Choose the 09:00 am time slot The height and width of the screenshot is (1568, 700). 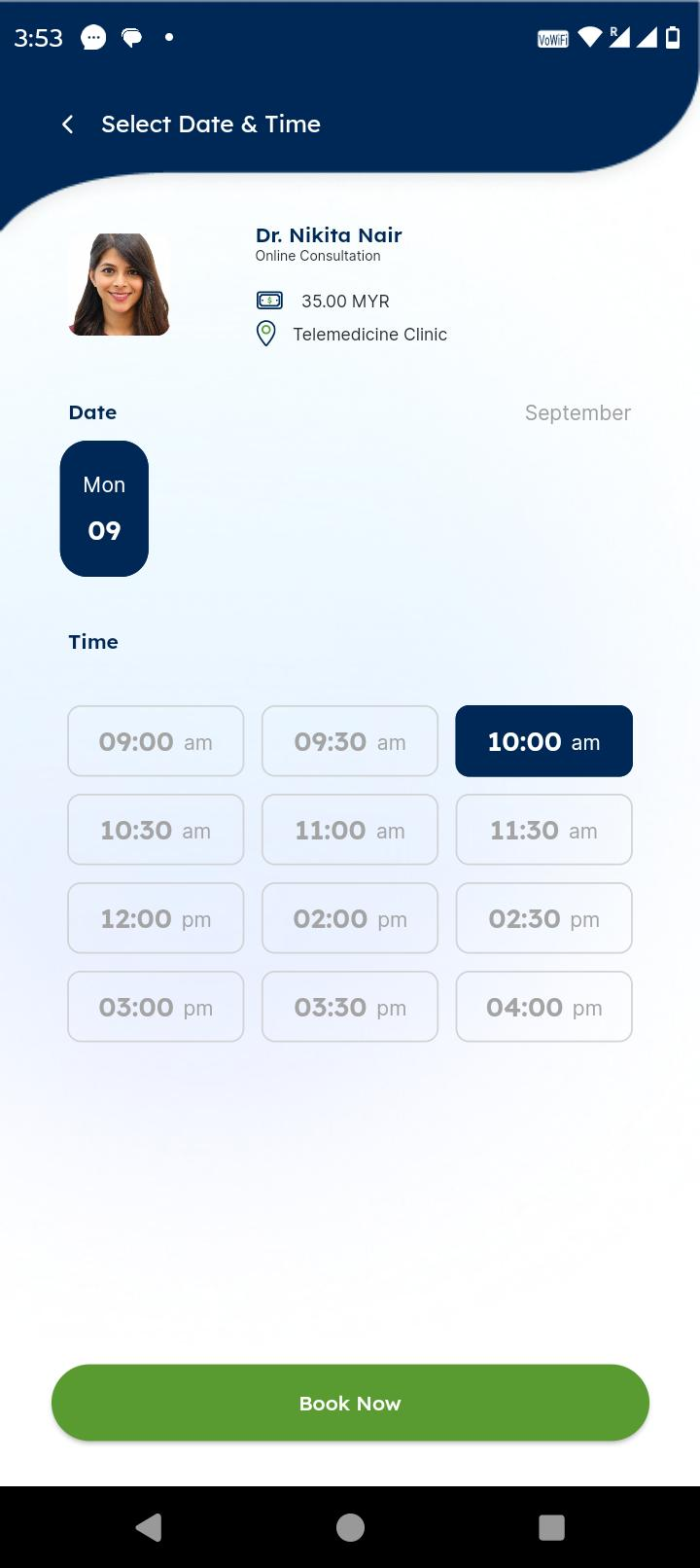coord(156,741)
